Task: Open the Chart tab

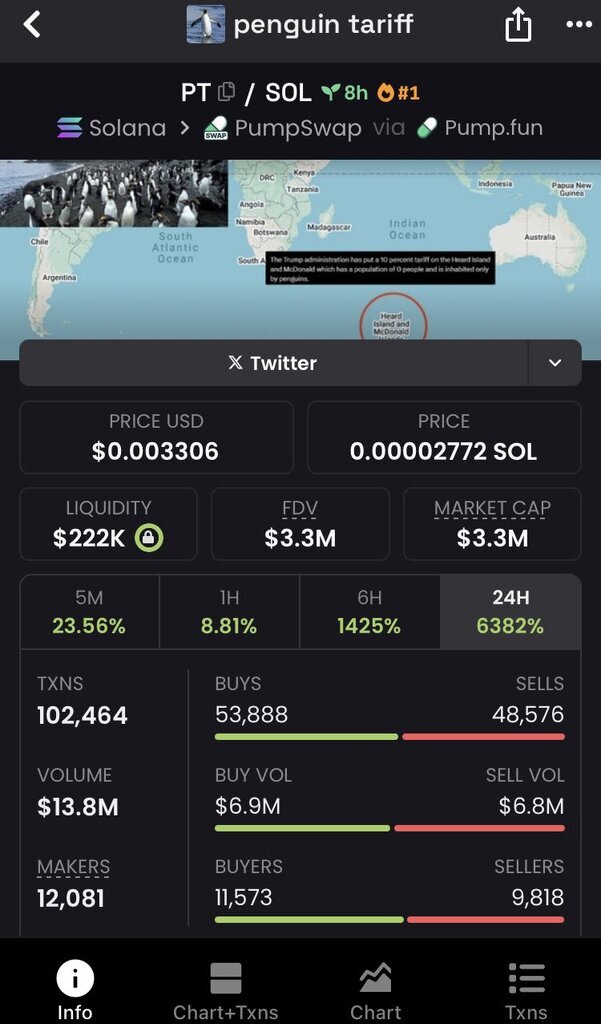Action: 376,990
